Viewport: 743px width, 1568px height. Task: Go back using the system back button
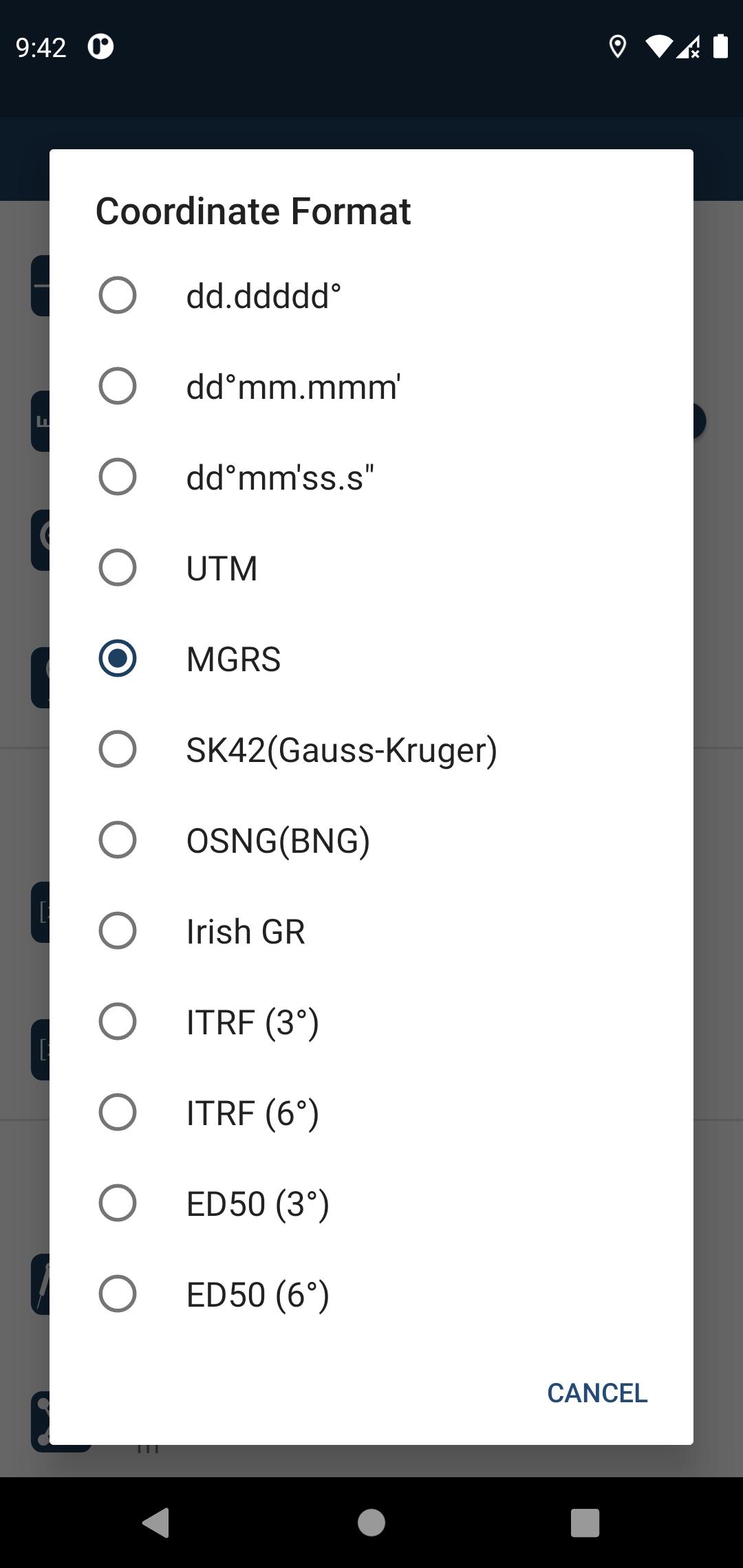click(156, 1523)
